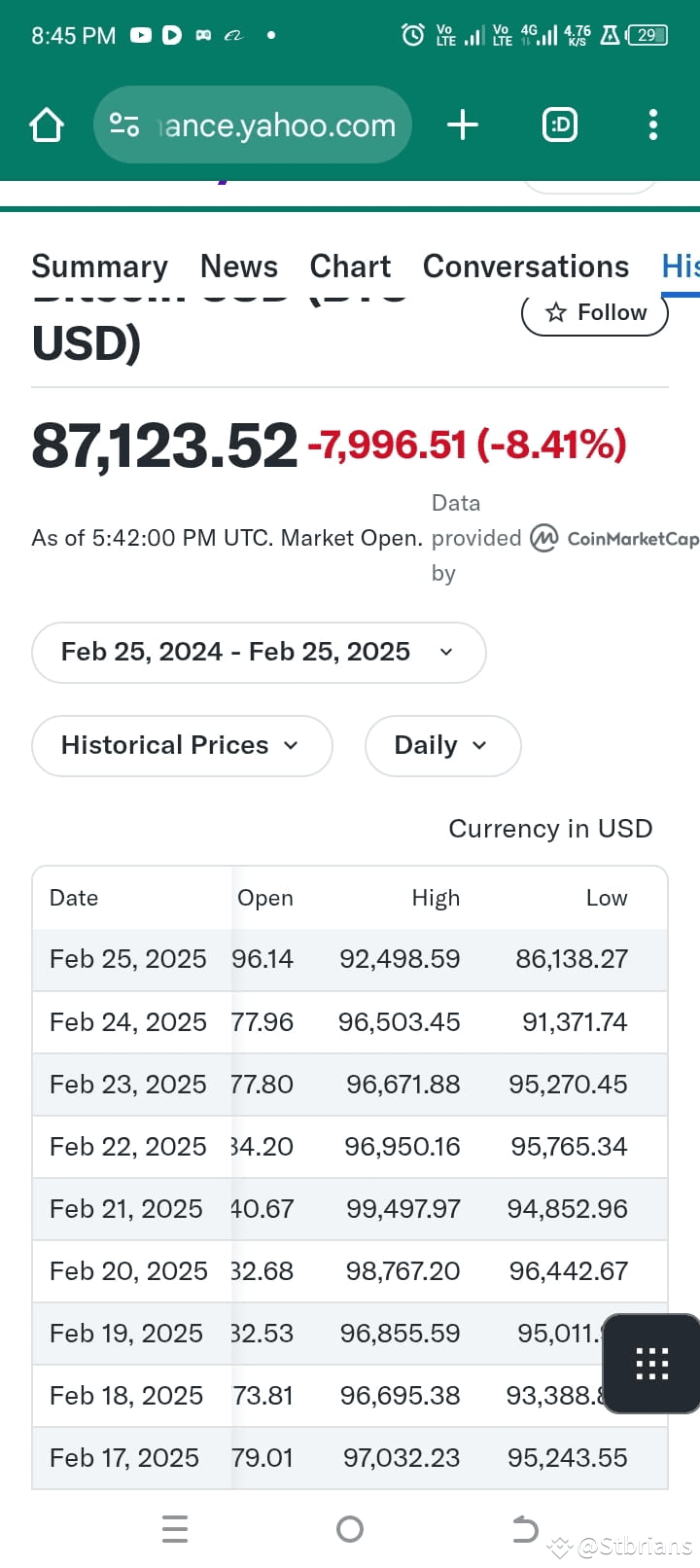The image size is (700, 1568).
Task: Expand the Feb 25, 2024 - Feb 25, 2025 dropdown
Action: [x=258, y=652]
